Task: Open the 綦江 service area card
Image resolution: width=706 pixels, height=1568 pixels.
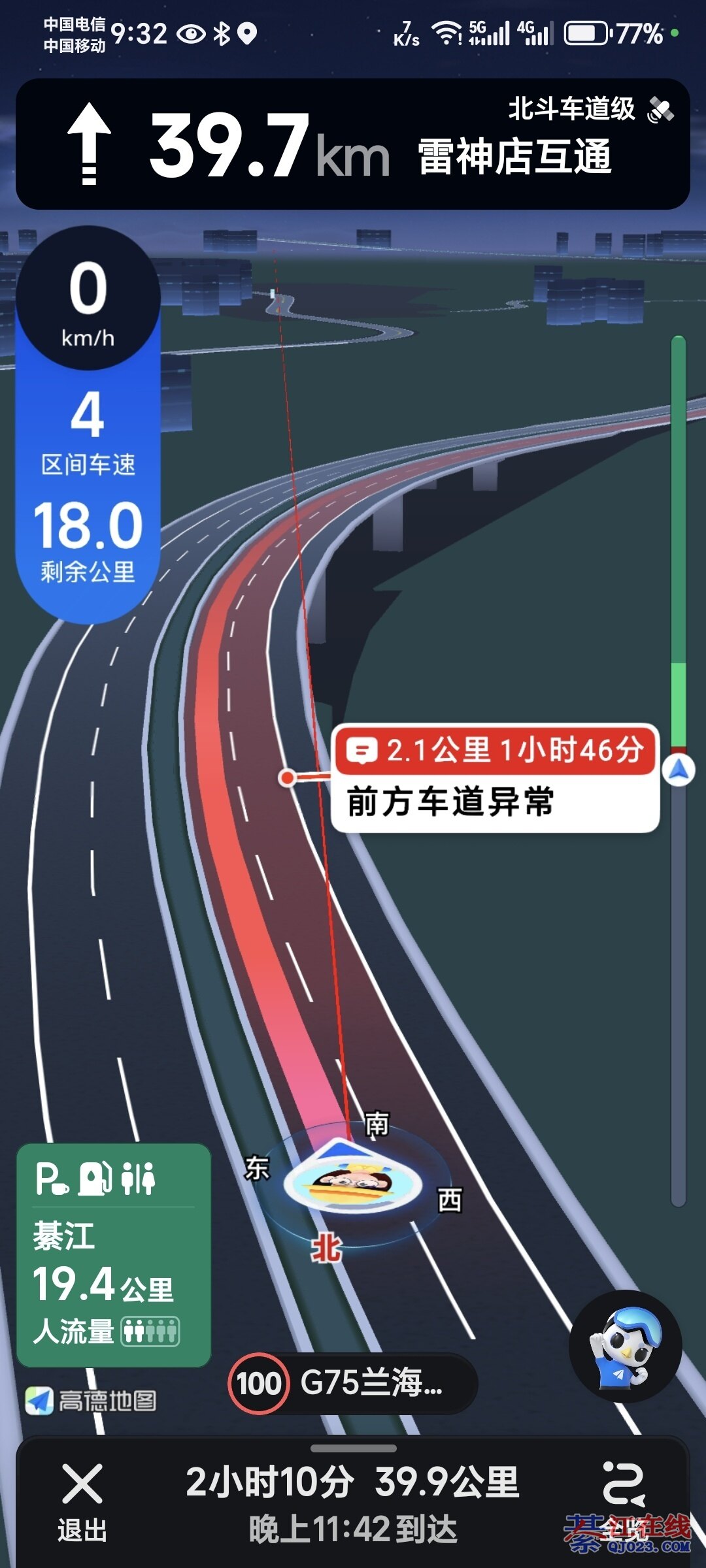Action: tap(114, 1254)
